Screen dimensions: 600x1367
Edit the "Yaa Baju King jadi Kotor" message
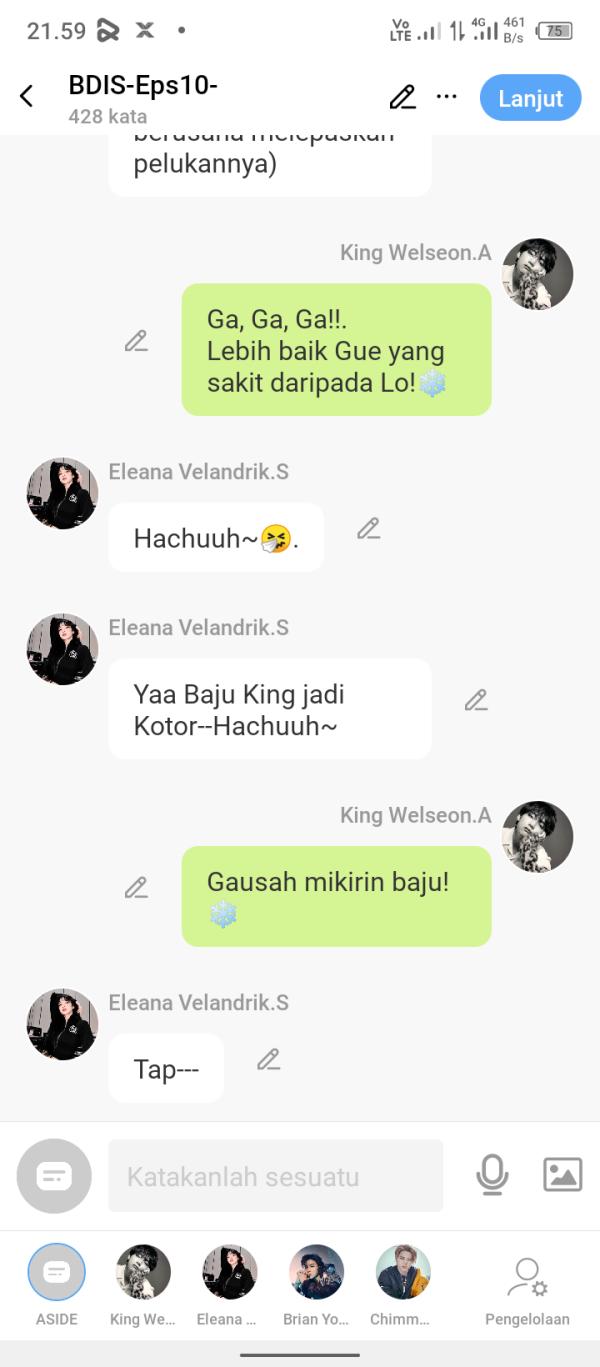coord(476,700)
